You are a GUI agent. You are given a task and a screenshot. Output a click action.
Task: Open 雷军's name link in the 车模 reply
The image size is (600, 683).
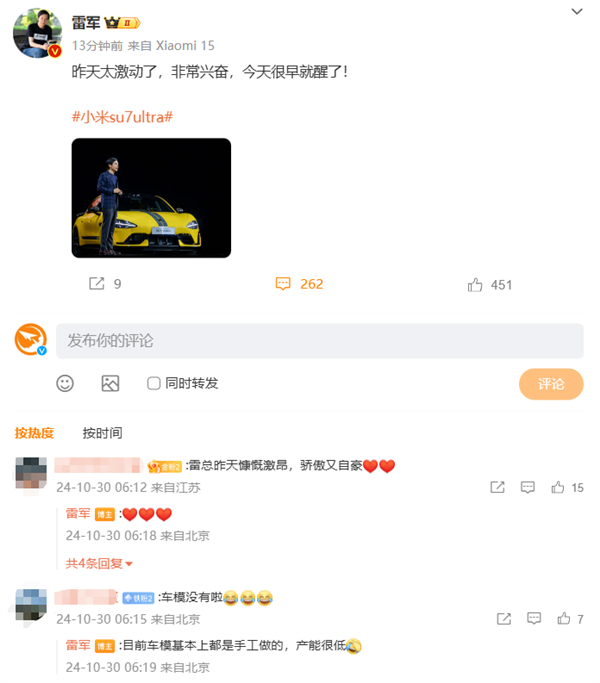(x=78, y=645)
